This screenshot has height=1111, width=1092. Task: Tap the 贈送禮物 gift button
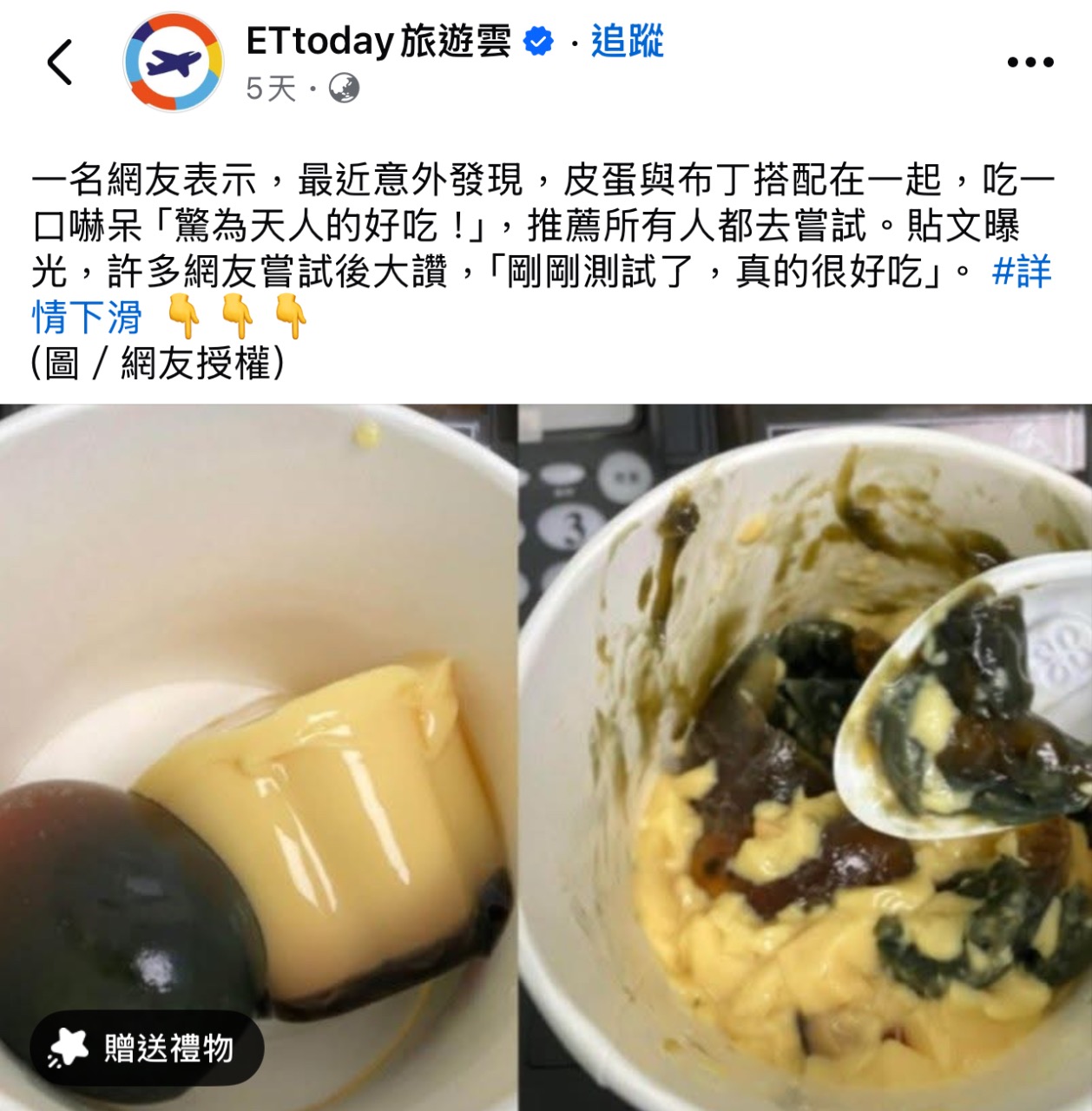click(146, 1049)
